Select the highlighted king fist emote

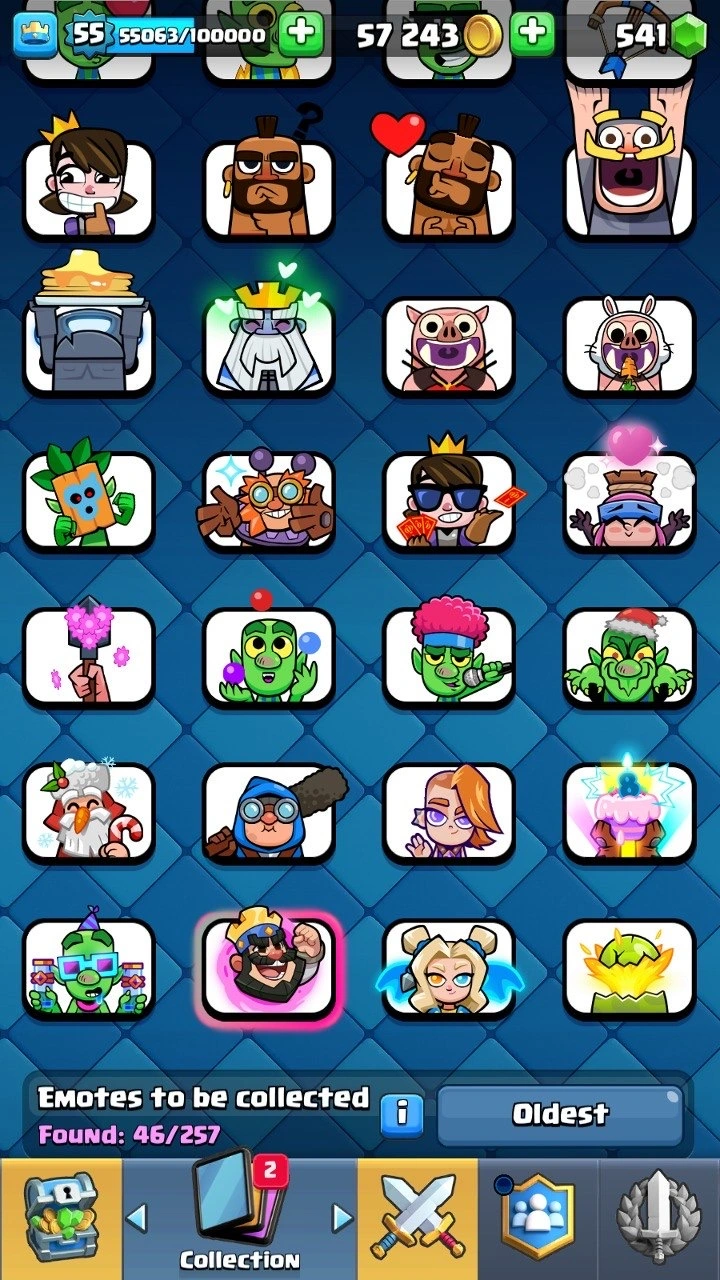[x=268, y=967]
